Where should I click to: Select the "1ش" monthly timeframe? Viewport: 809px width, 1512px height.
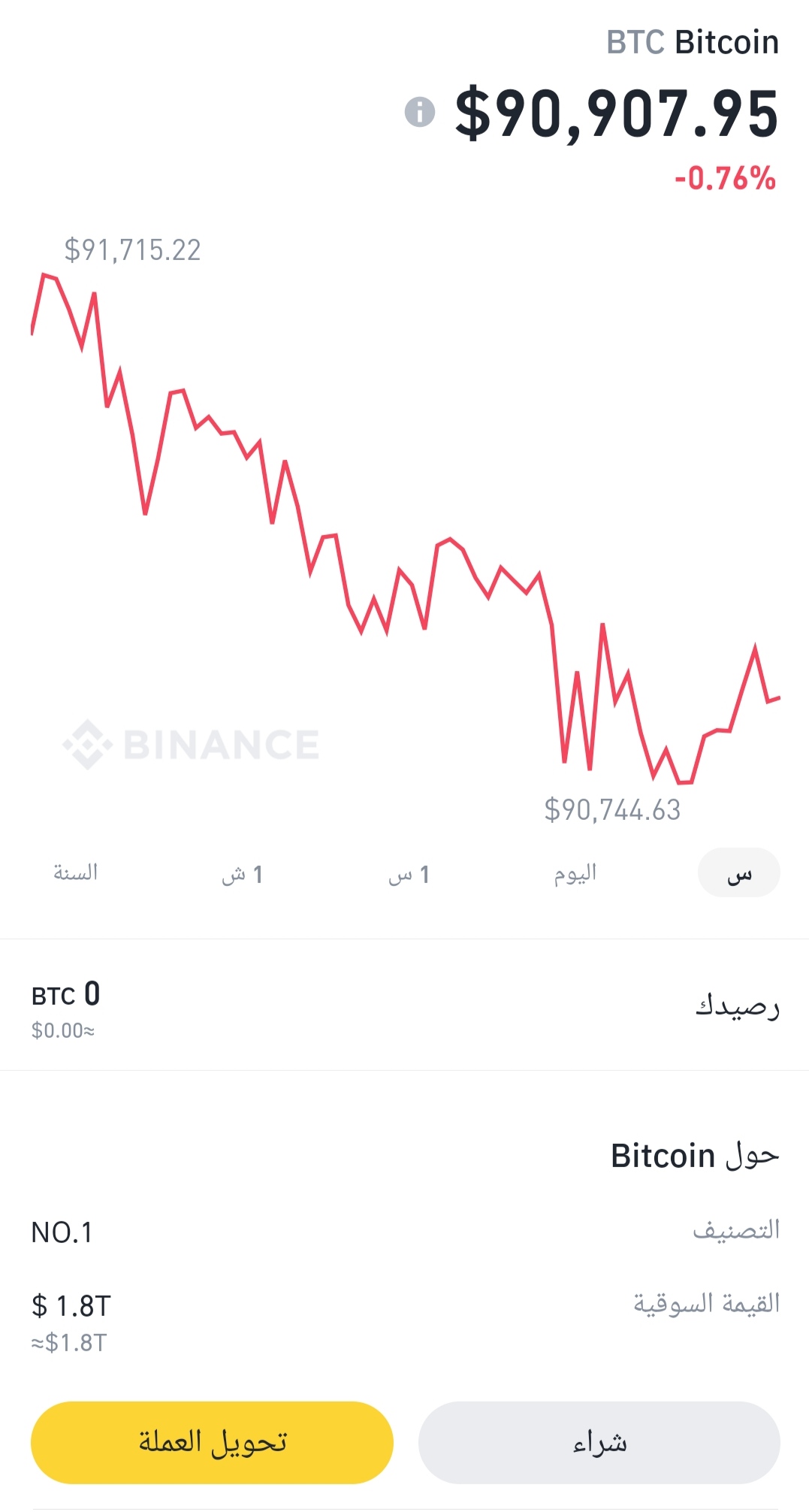[x=246, y=872]
